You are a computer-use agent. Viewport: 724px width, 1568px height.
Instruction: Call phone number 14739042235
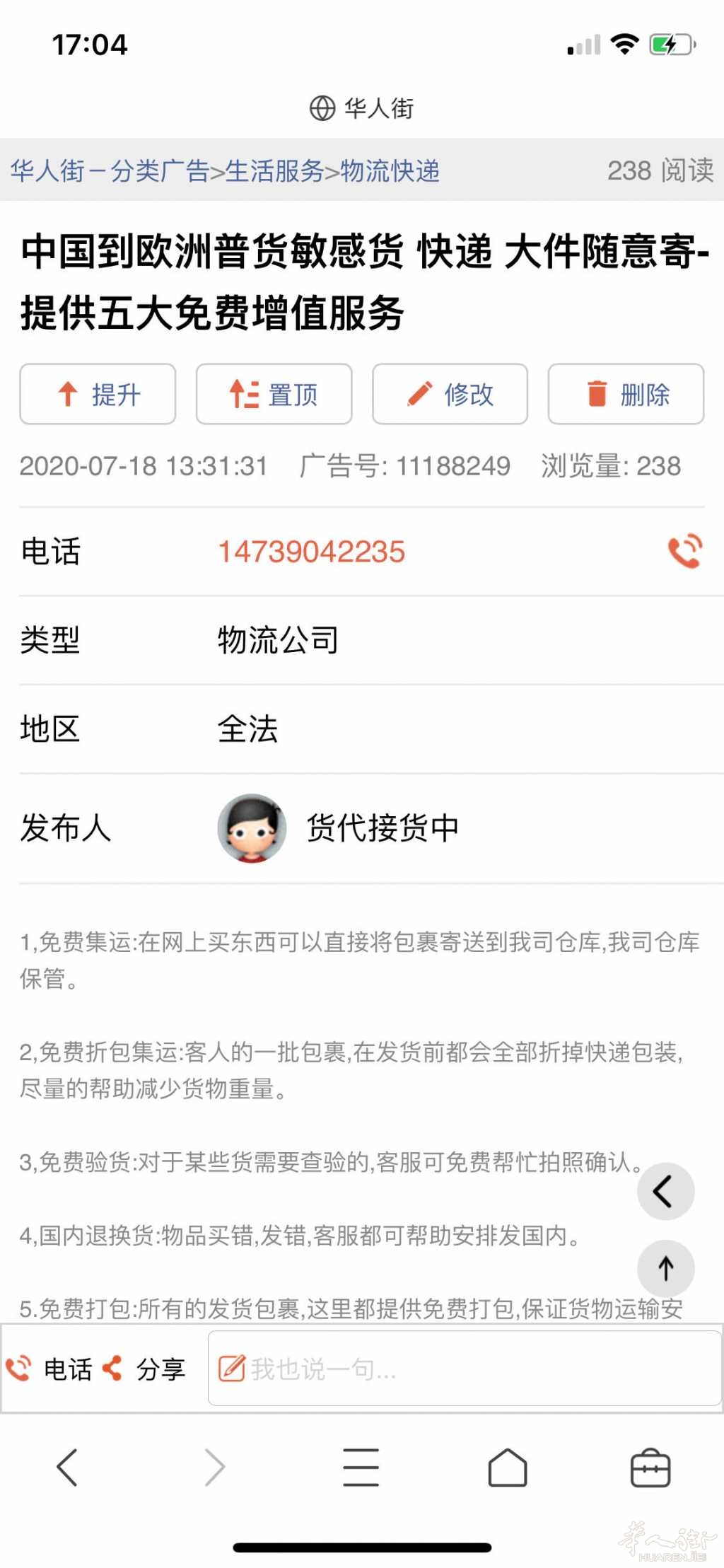[311, 552]
